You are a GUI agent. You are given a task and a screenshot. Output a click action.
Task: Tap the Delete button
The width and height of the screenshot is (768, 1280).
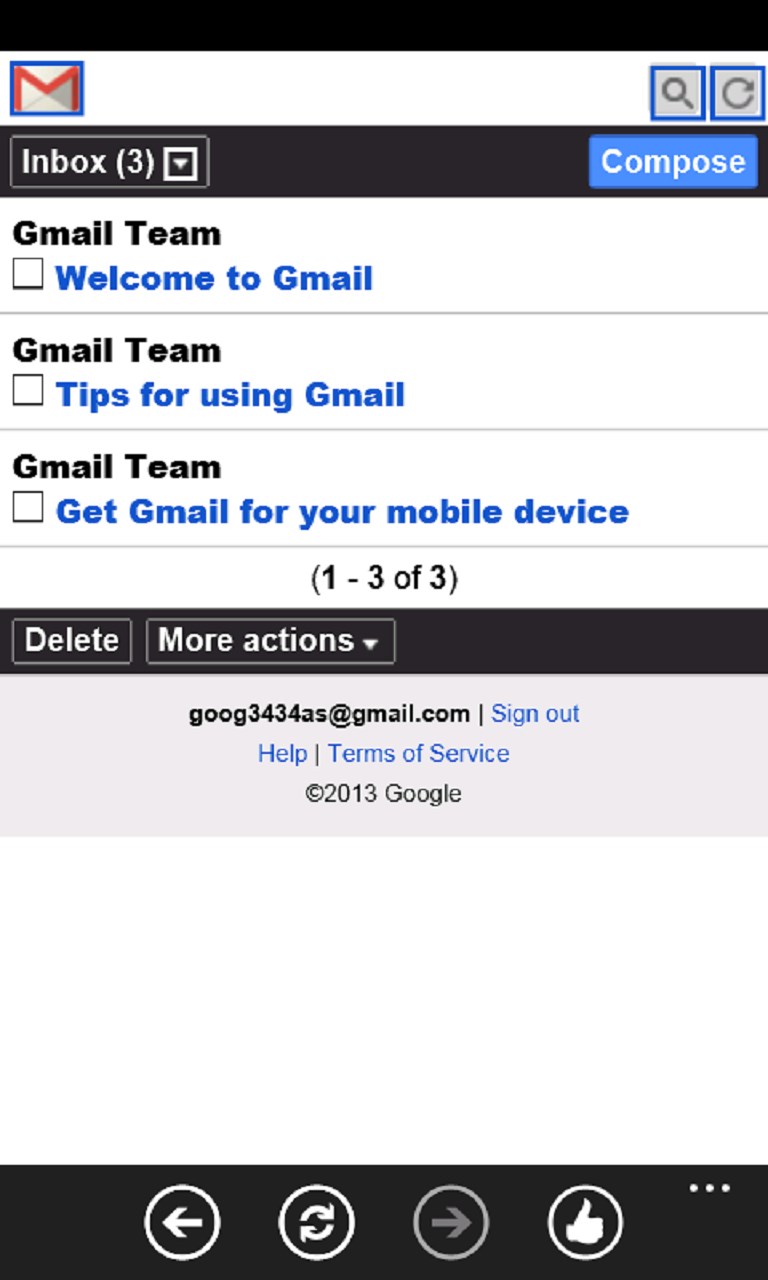71,641
